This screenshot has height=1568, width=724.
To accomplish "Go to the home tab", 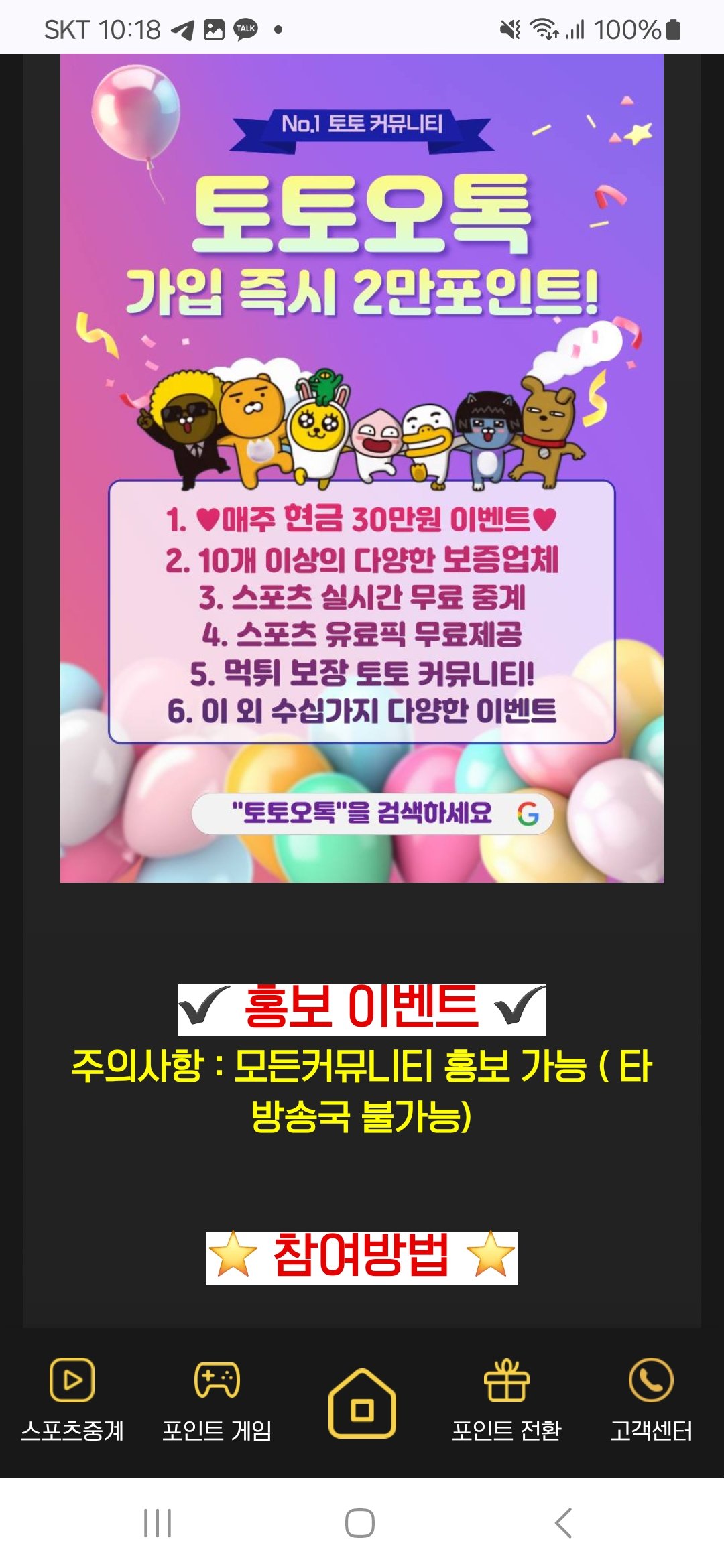I will pos(362,1403).
